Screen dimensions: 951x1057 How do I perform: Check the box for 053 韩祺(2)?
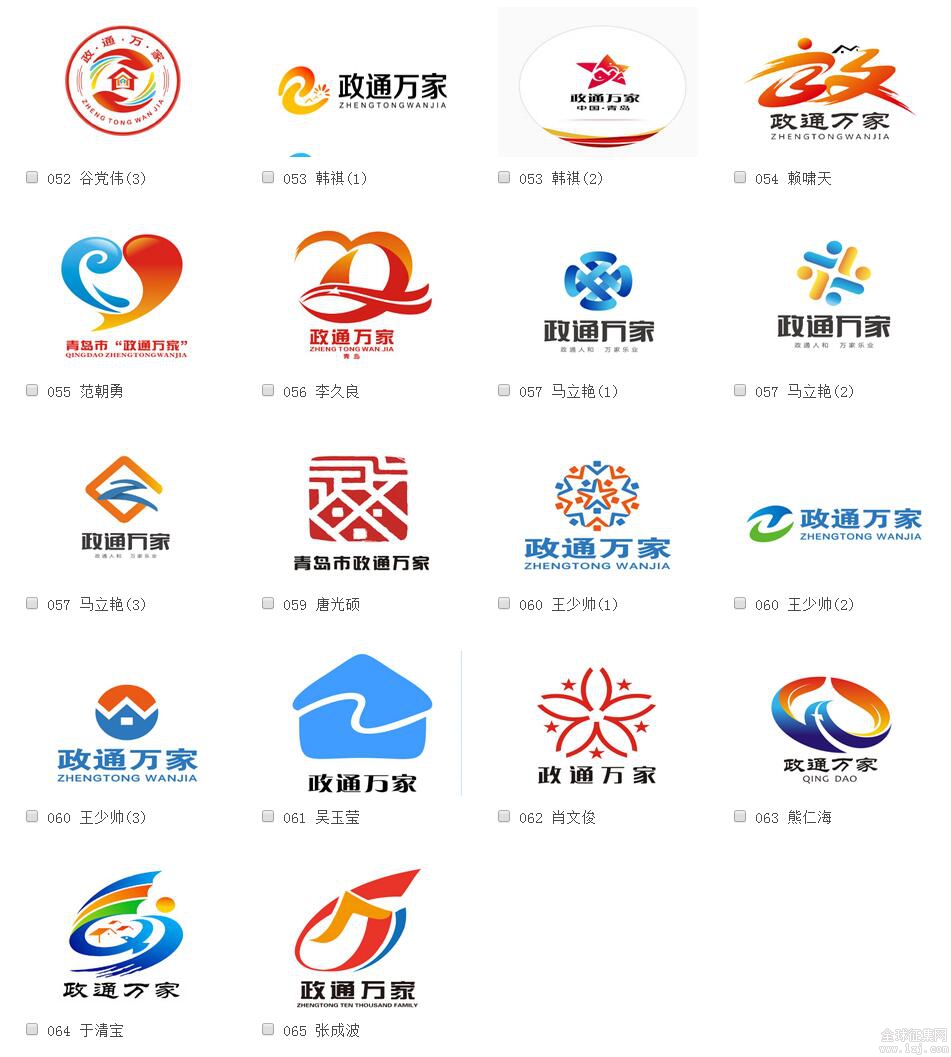click(504, 177)
